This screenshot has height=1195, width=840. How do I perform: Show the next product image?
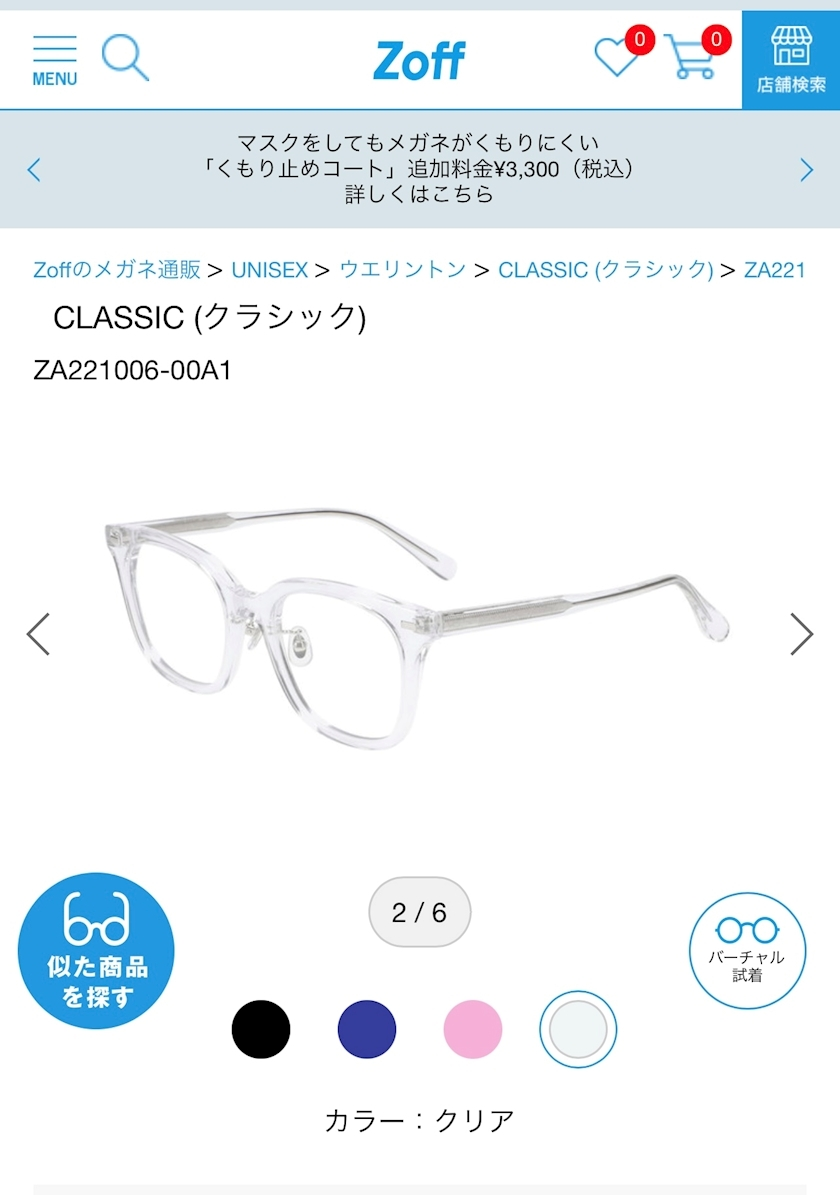[801, 633]
